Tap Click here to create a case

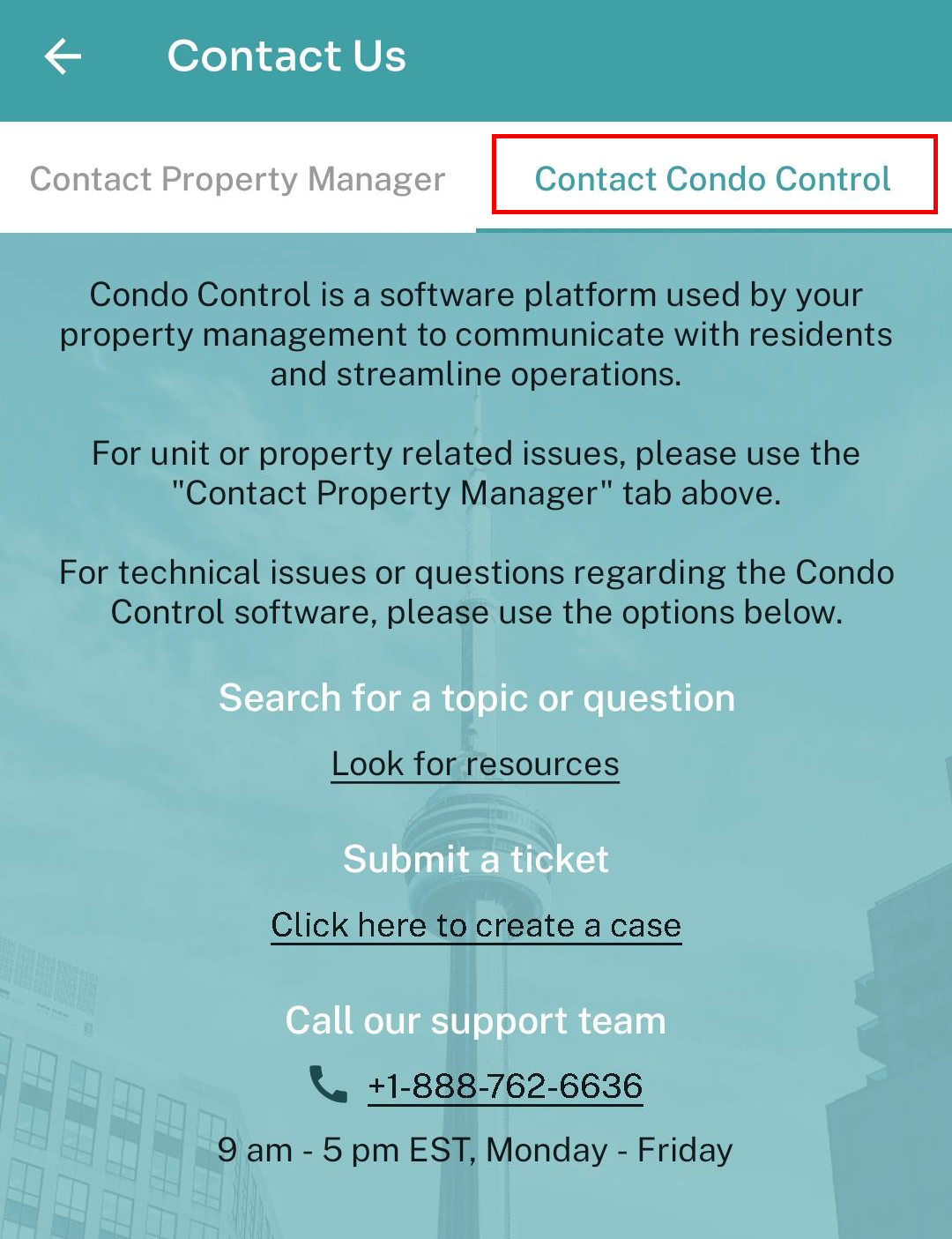coord(476,925)
